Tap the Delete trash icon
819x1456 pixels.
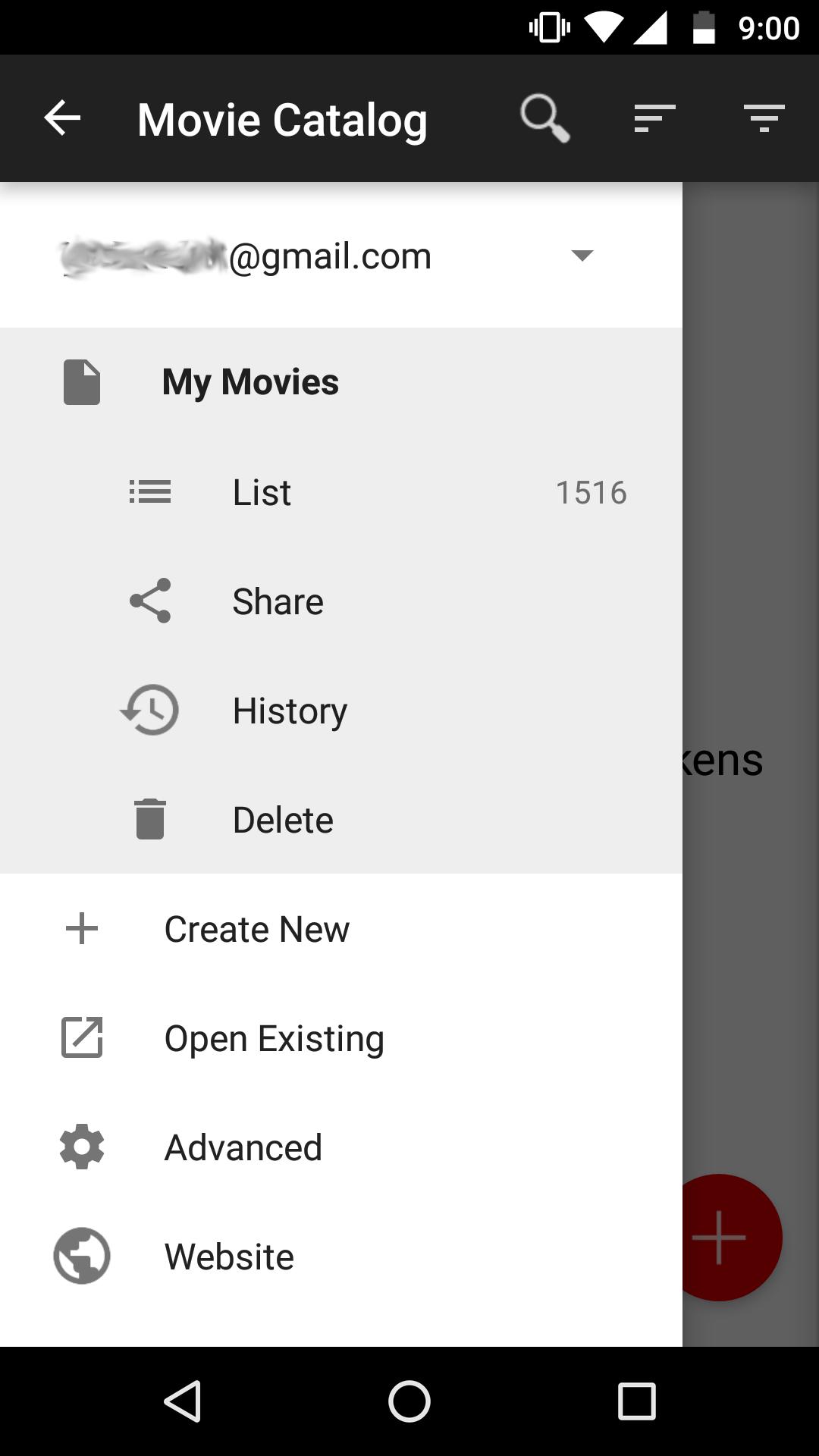pyautogui.click(x=149, y=819)
